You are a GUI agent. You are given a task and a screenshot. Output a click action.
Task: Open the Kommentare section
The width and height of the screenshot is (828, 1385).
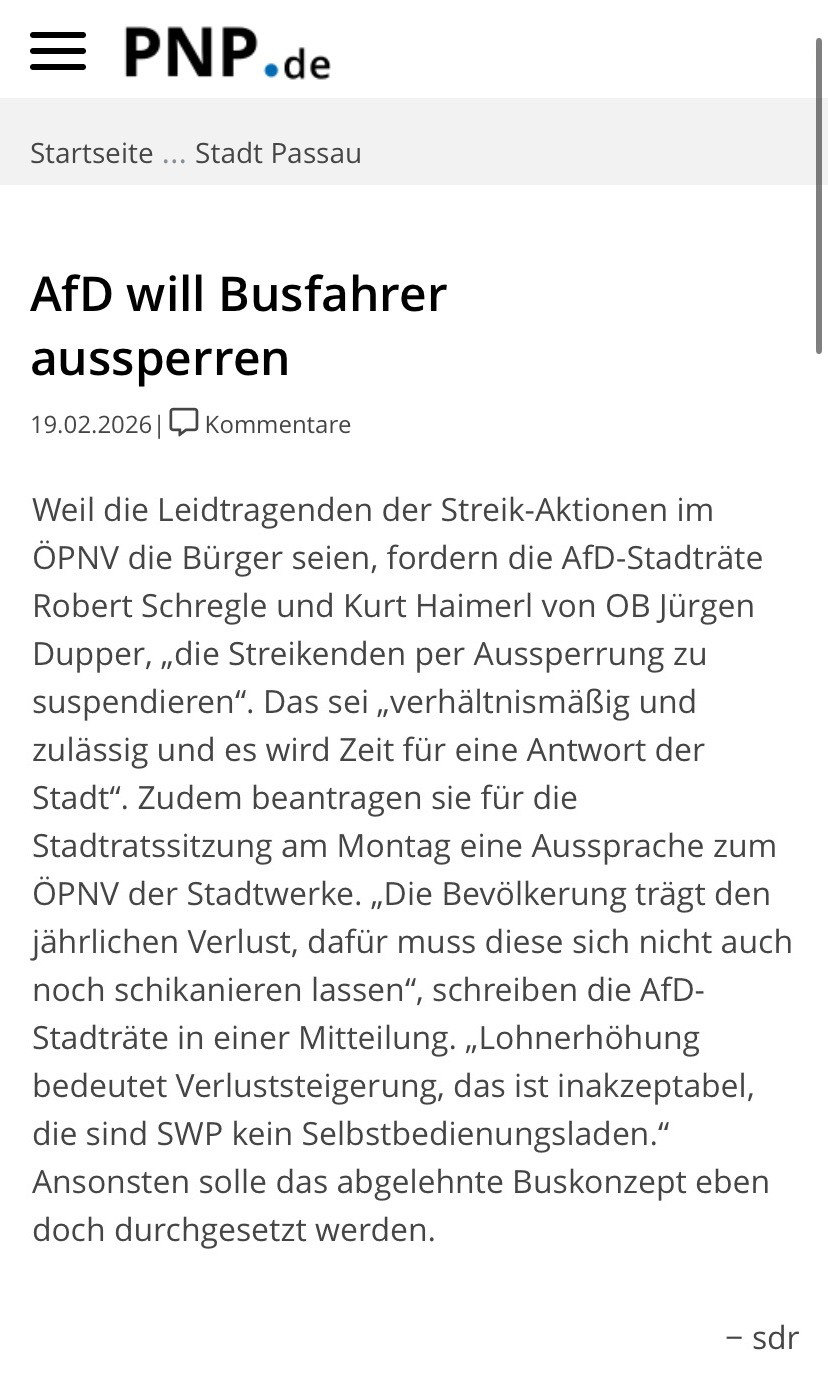261,424
